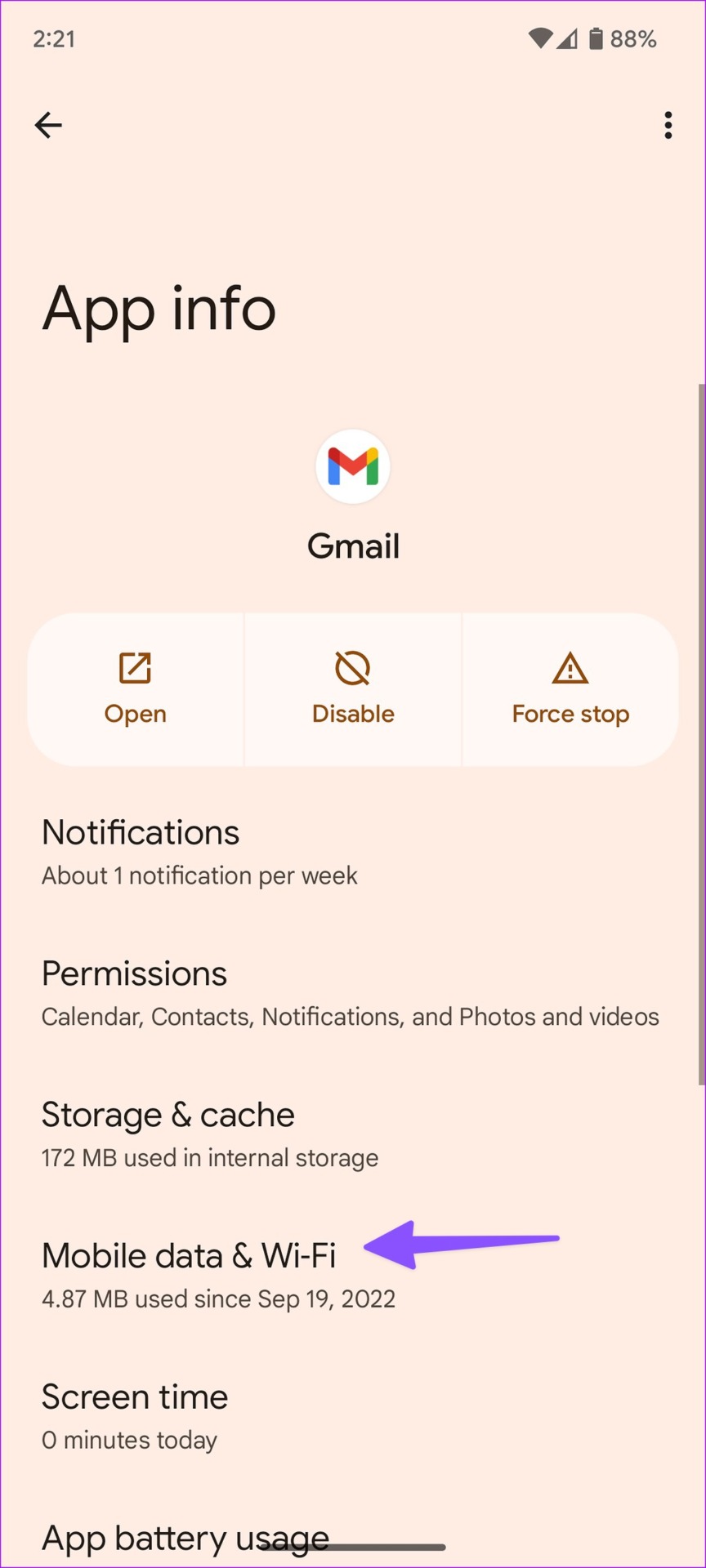View Gmail Permissions
The width and height of the screenshot is (706, 1568).
click(353, 994)
